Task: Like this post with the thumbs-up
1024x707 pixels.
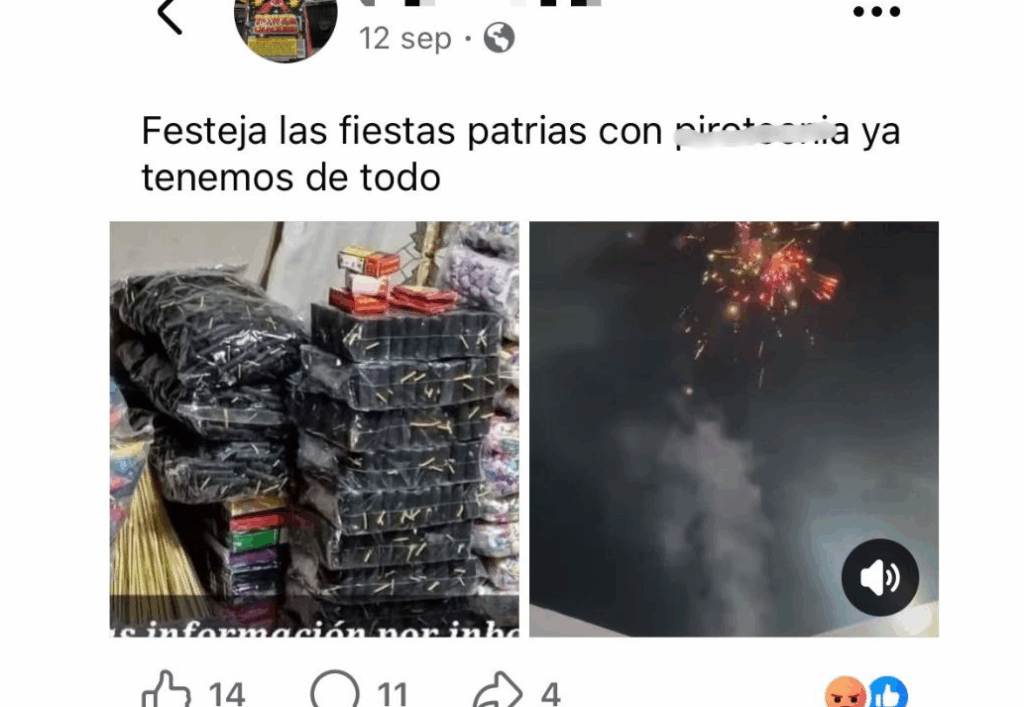Action: [x=167, y=690]
